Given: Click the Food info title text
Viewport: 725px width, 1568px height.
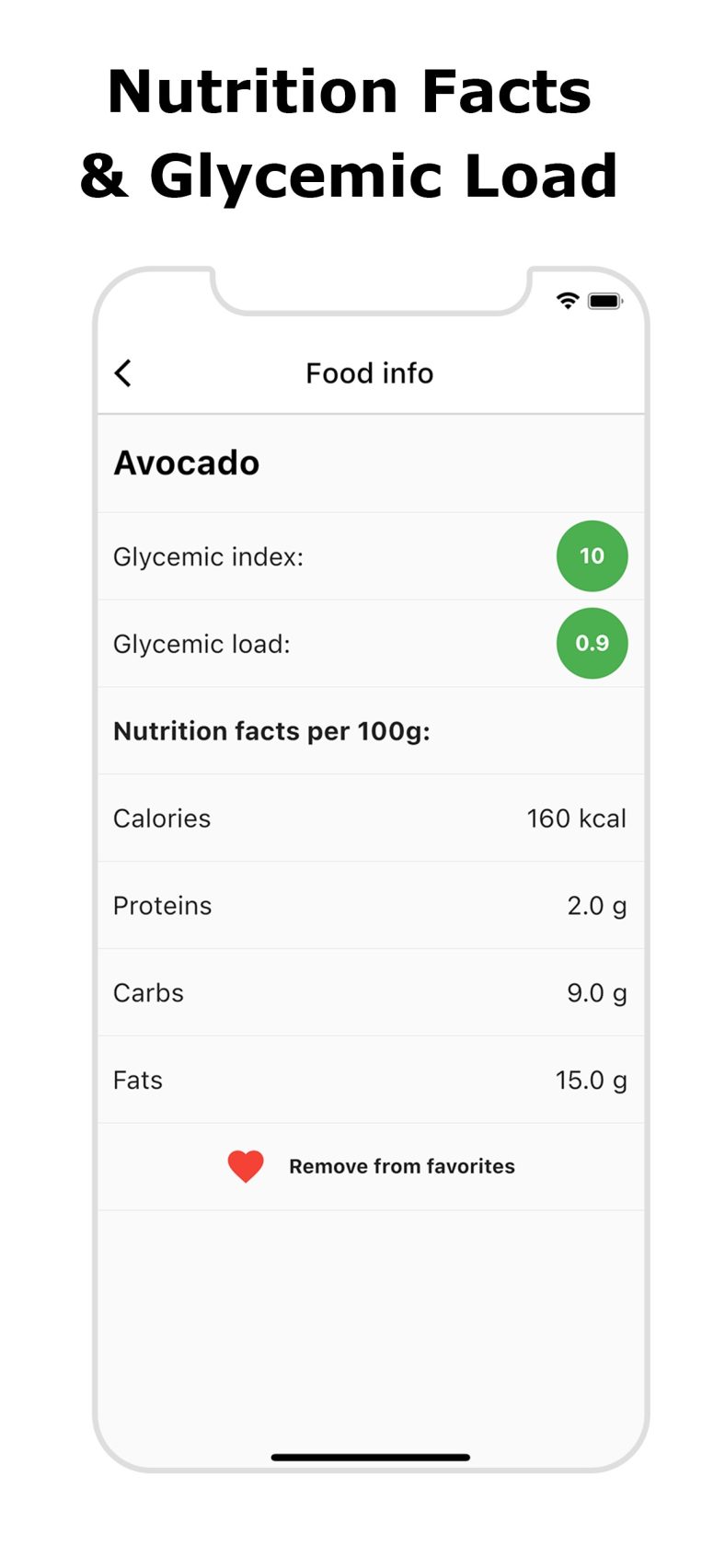Looking at the screenshot, I should coord(369,373).
